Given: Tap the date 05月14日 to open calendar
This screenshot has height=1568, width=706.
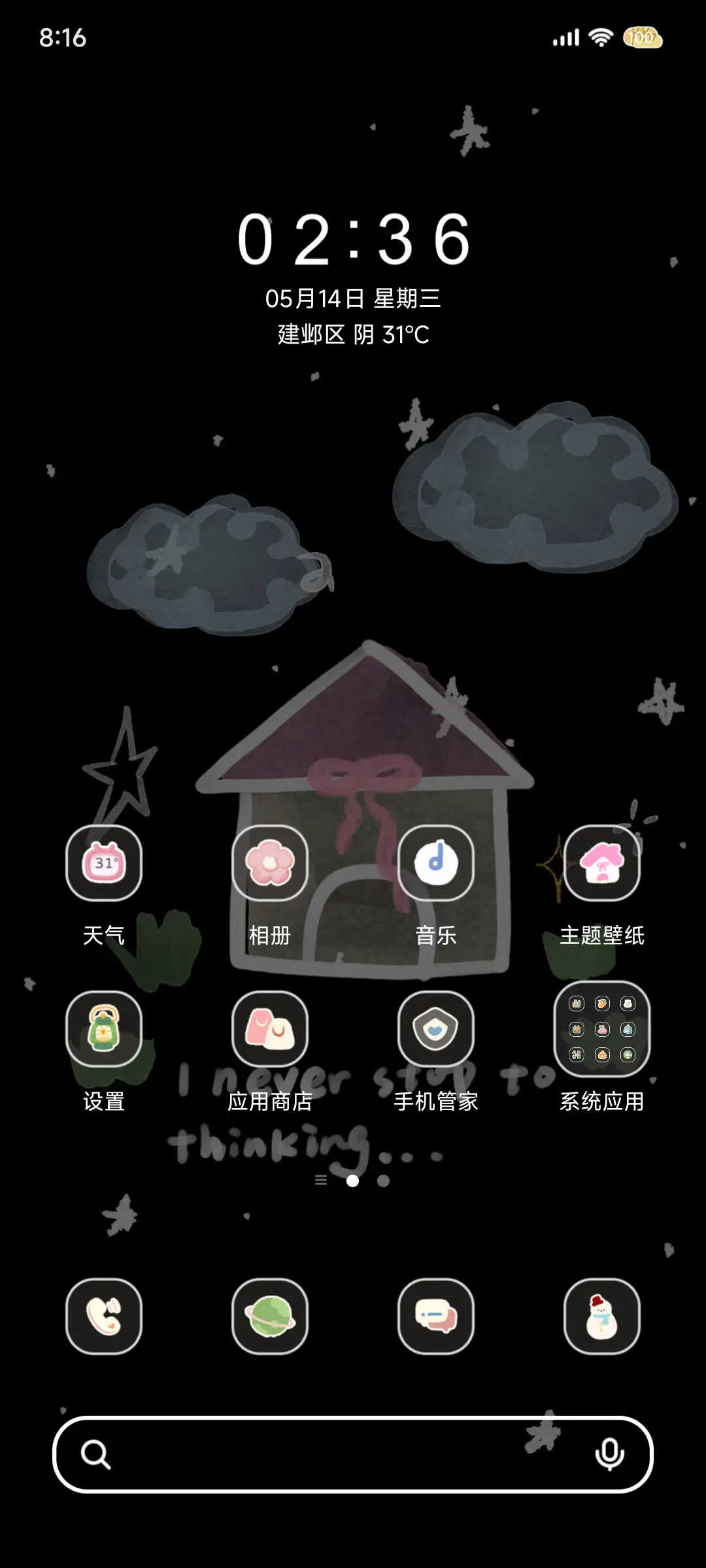Looking at the screenshot, I should coord(353,299).
